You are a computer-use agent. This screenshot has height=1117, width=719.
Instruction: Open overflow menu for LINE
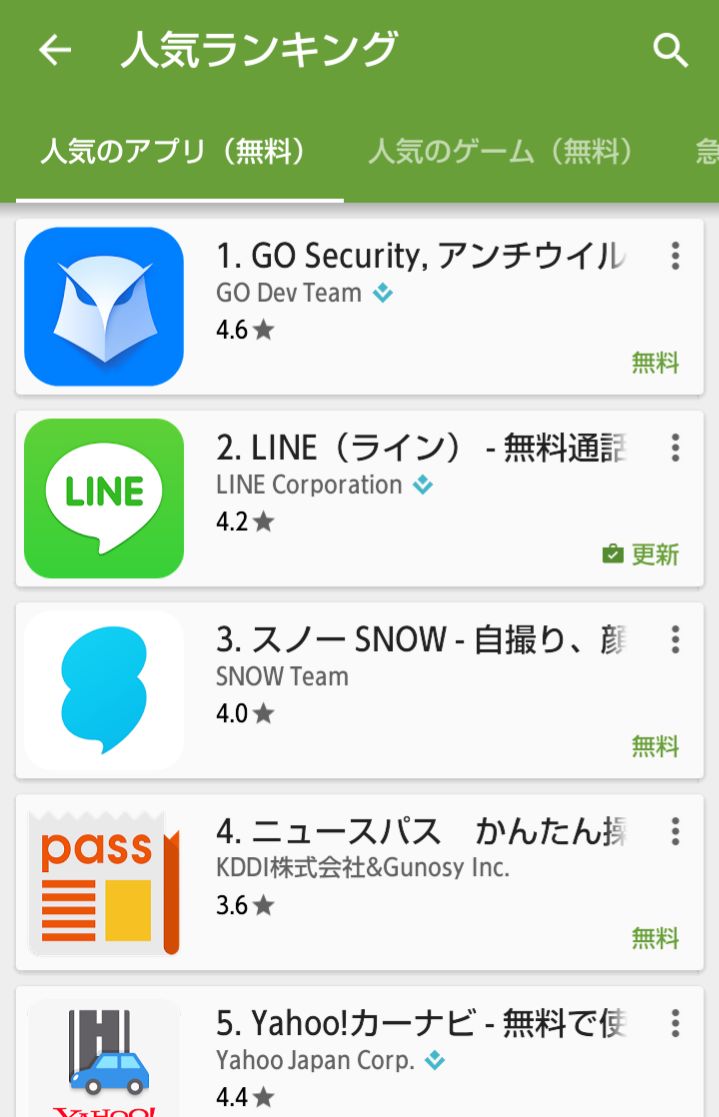(x=676, y=447)
